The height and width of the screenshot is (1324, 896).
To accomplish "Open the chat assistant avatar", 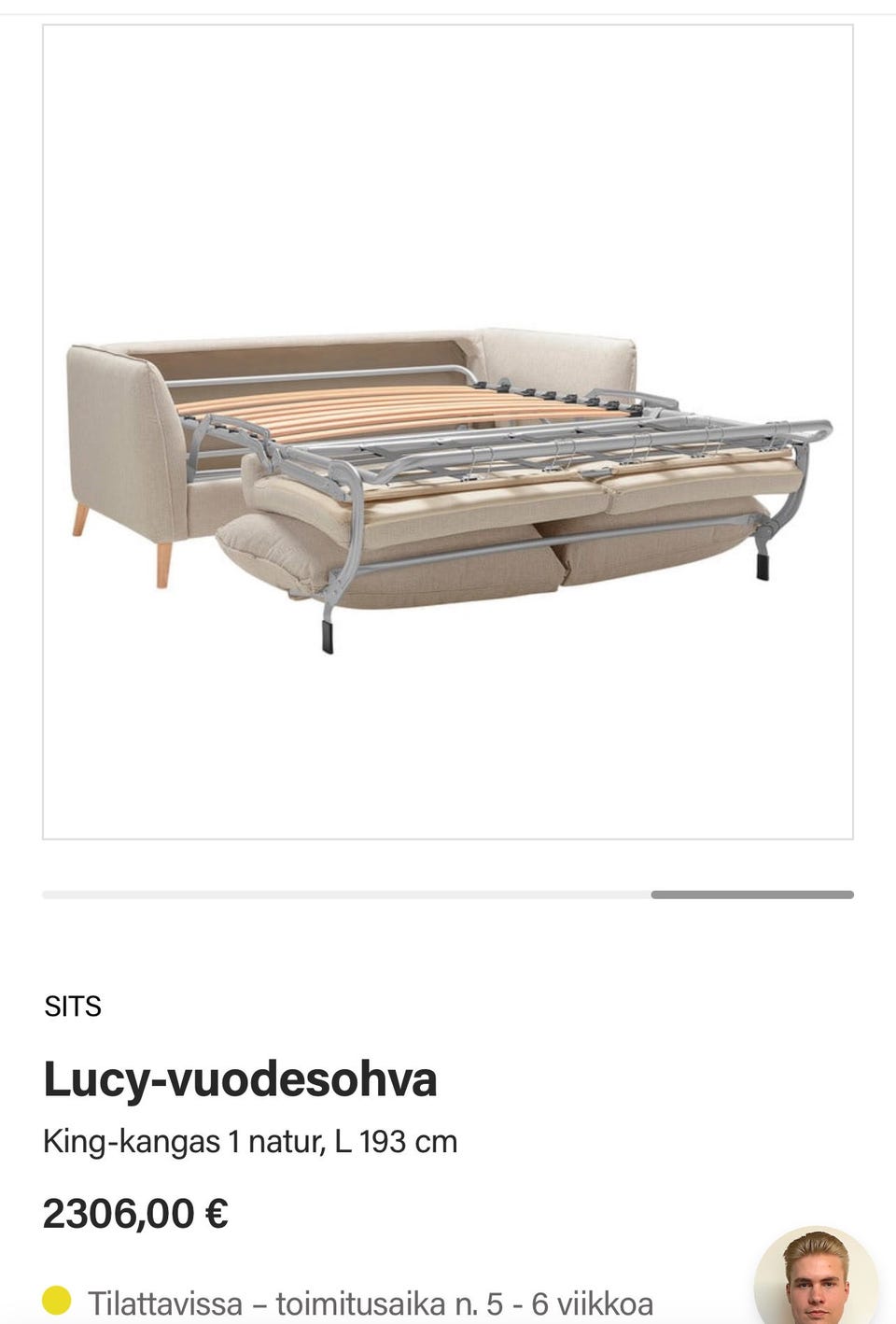I will (815, 1277).
